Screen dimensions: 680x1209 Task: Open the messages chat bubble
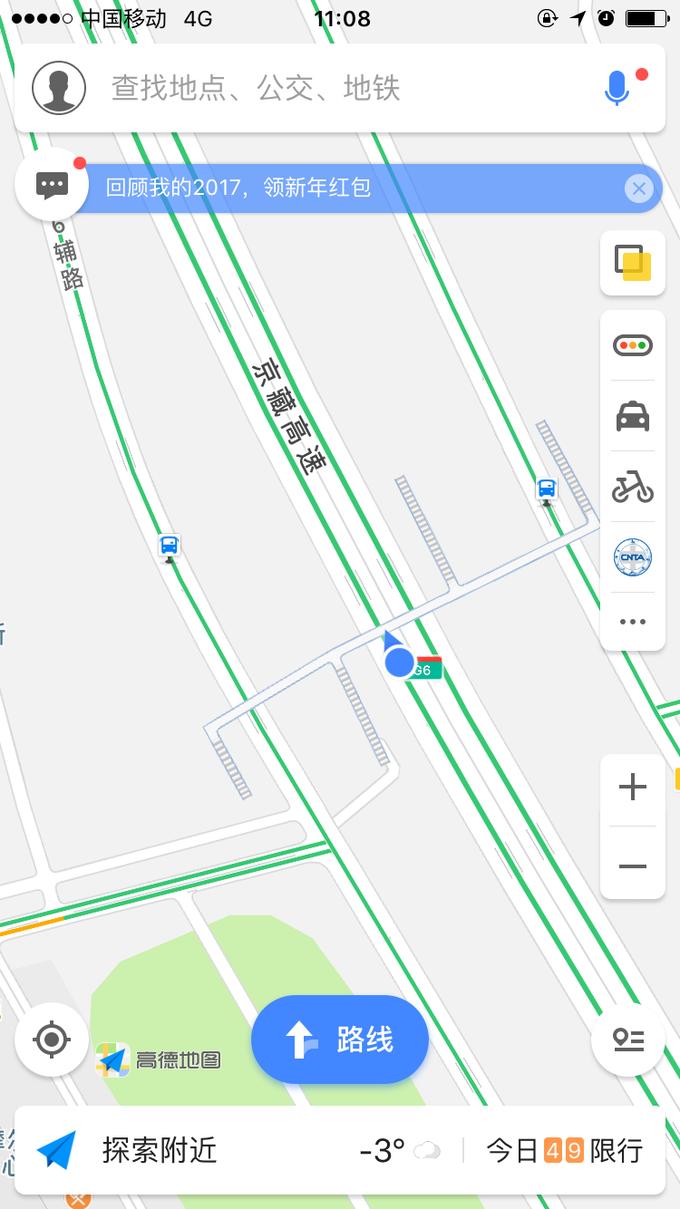pyautogui.click(x=52, y=185)
